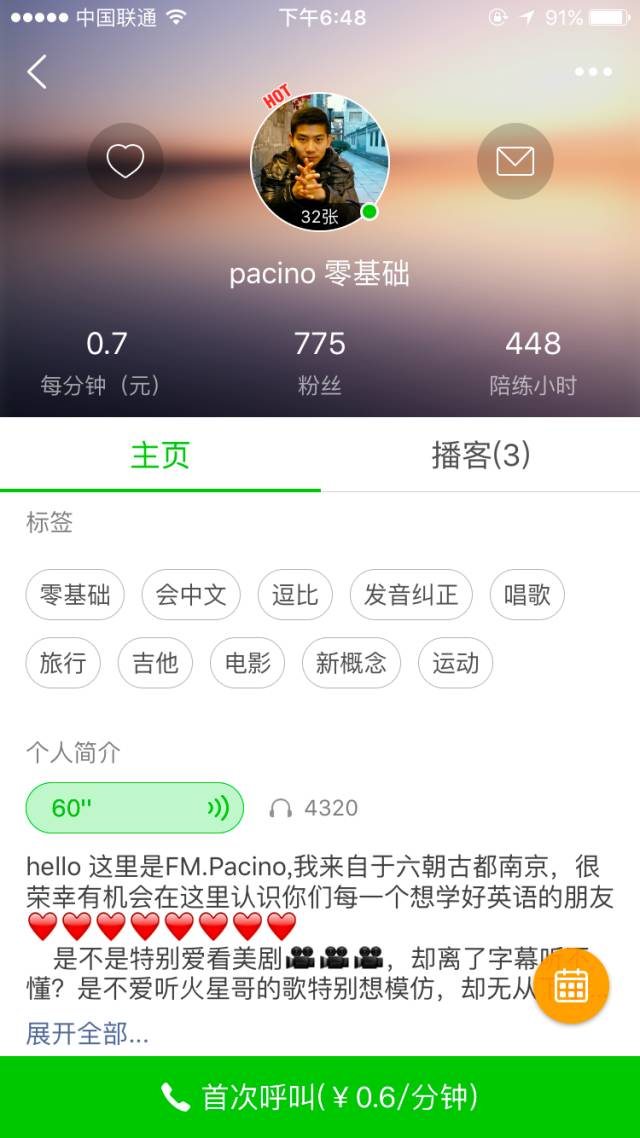Expand the full bio with 展开全部
Image resolution: width=640 pixels, height=1138 pixels.
tap(87, 1034)
